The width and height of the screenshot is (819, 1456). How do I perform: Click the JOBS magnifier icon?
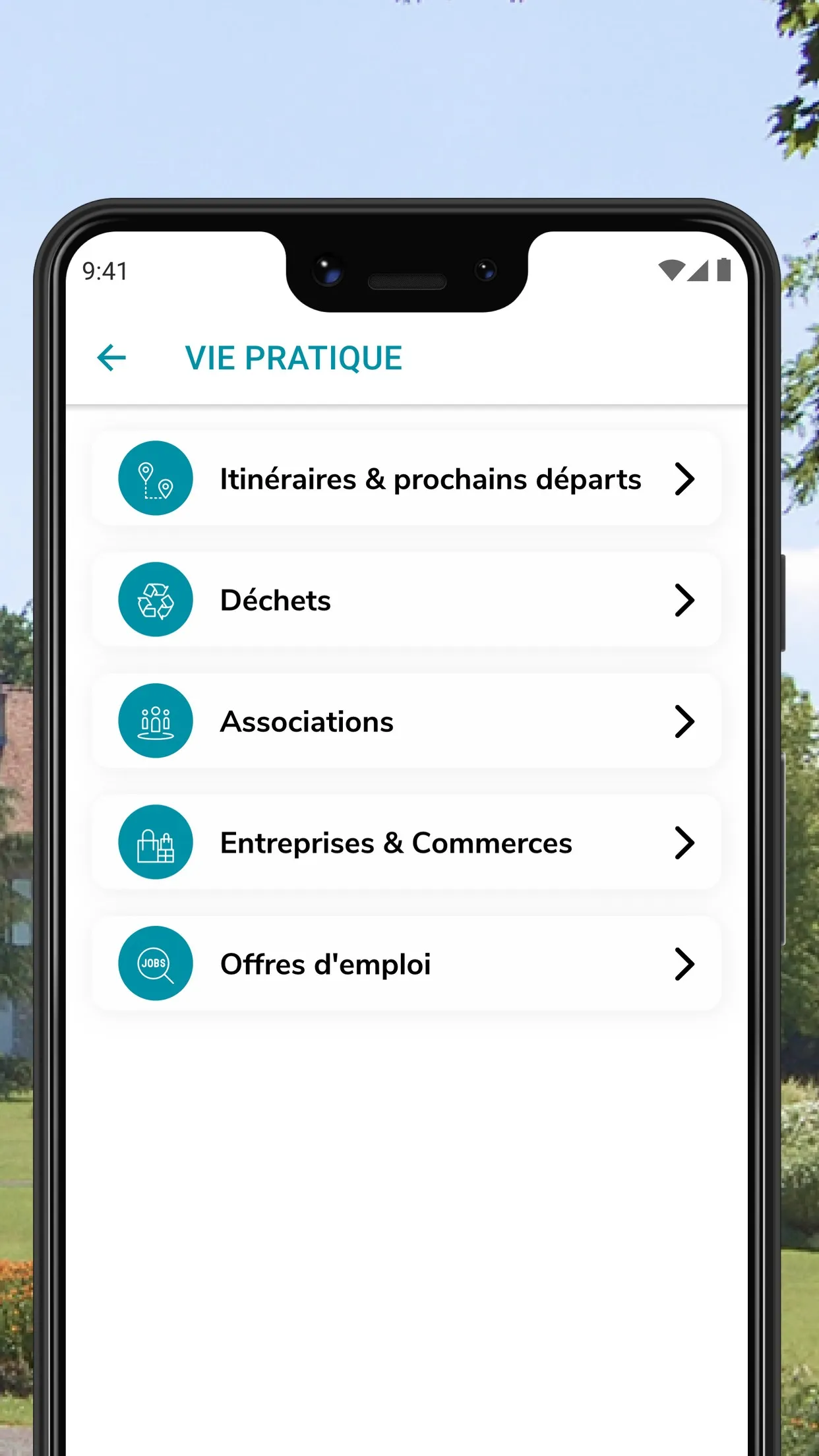[155, 963]
